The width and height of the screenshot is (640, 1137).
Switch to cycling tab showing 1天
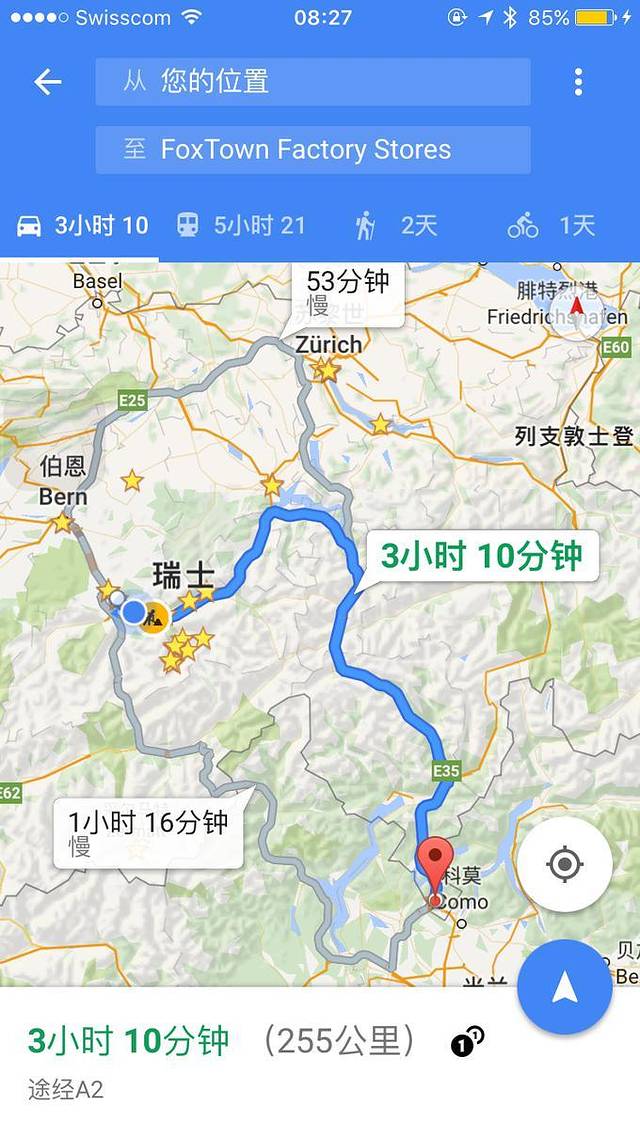click(x=551, y=226)
